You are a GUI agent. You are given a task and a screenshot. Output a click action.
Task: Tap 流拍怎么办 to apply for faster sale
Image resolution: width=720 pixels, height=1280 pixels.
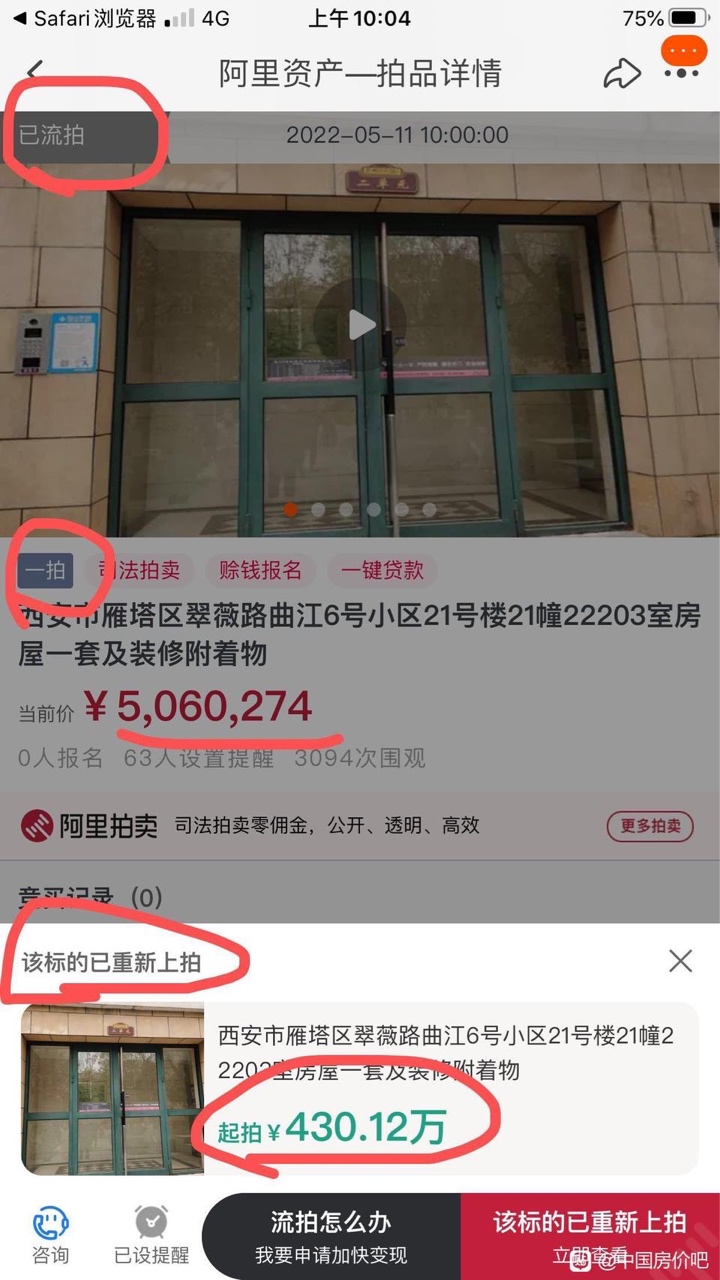tap(331, 1236)
